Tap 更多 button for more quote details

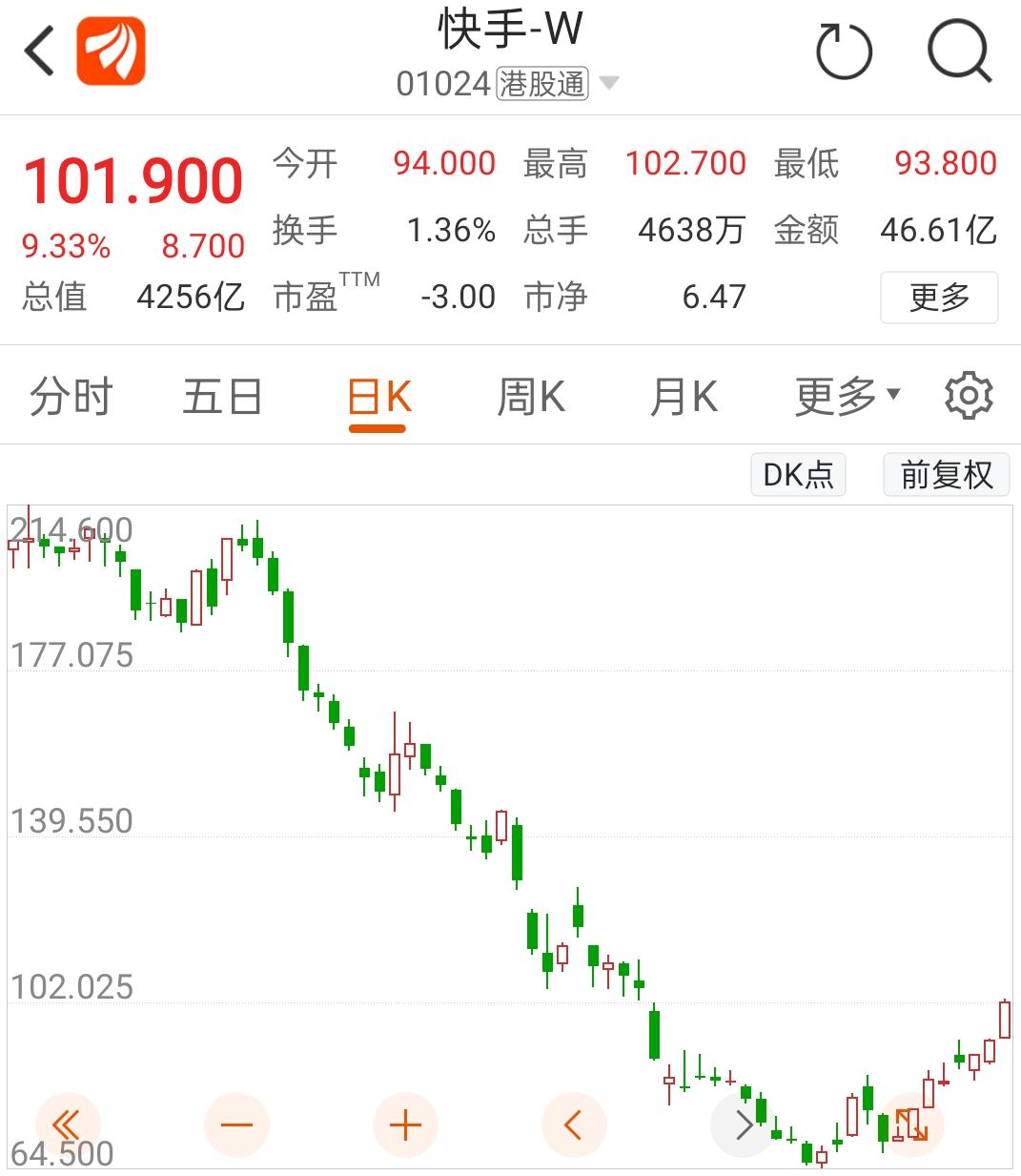click(938, 298)
